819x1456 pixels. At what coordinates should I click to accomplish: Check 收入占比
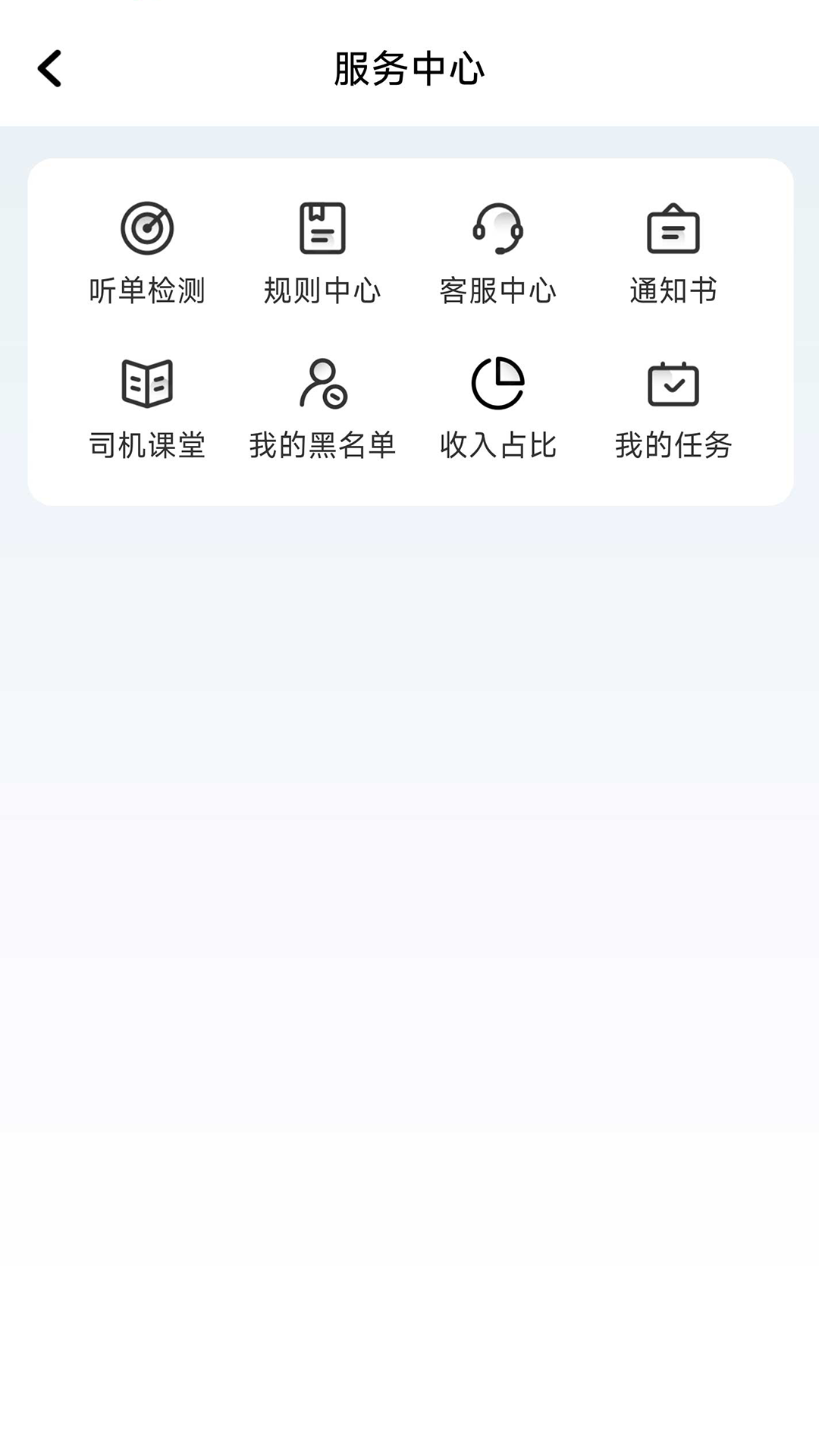(497, 407)
